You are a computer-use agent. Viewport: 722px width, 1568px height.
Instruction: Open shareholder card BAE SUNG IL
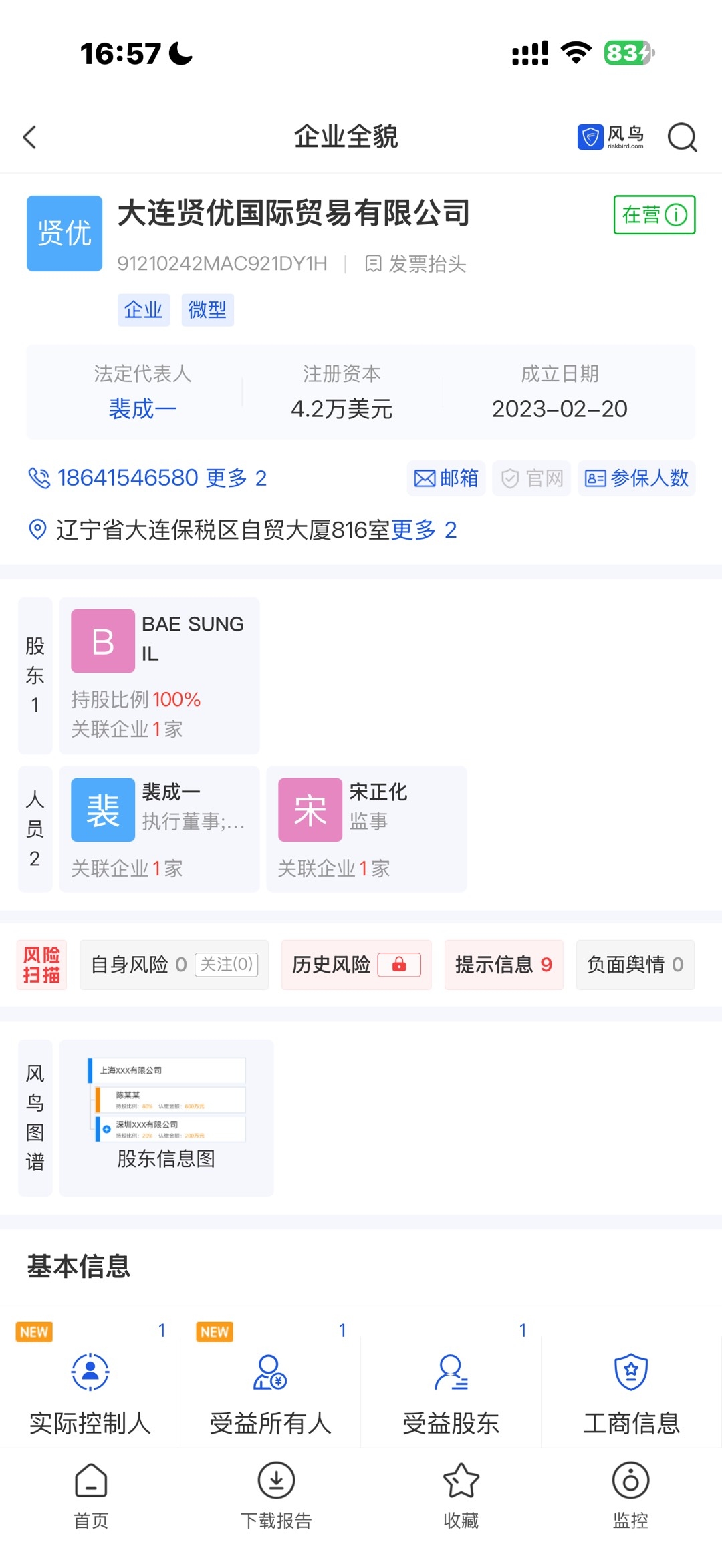pyautogui.click(x=159, y=676)
